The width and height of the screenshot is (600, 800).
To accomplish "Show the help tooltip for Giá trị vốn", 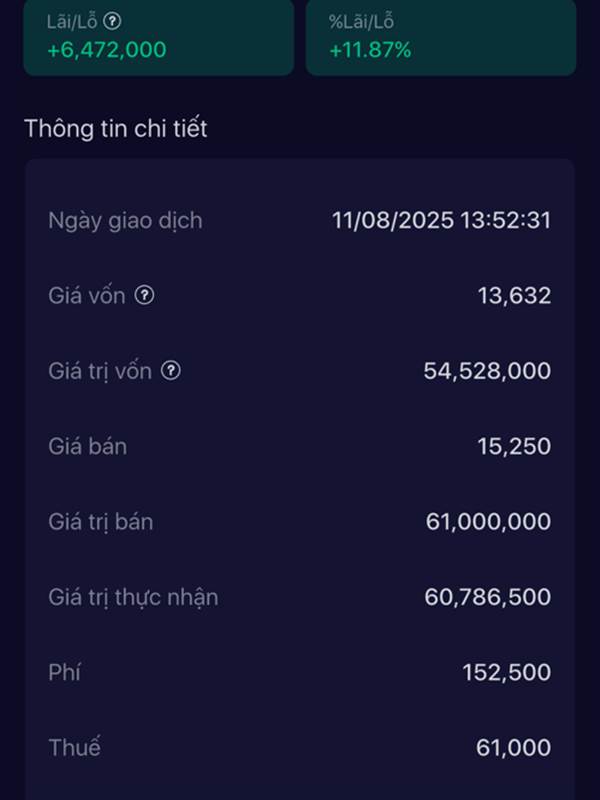I will (x=171, y=370).
